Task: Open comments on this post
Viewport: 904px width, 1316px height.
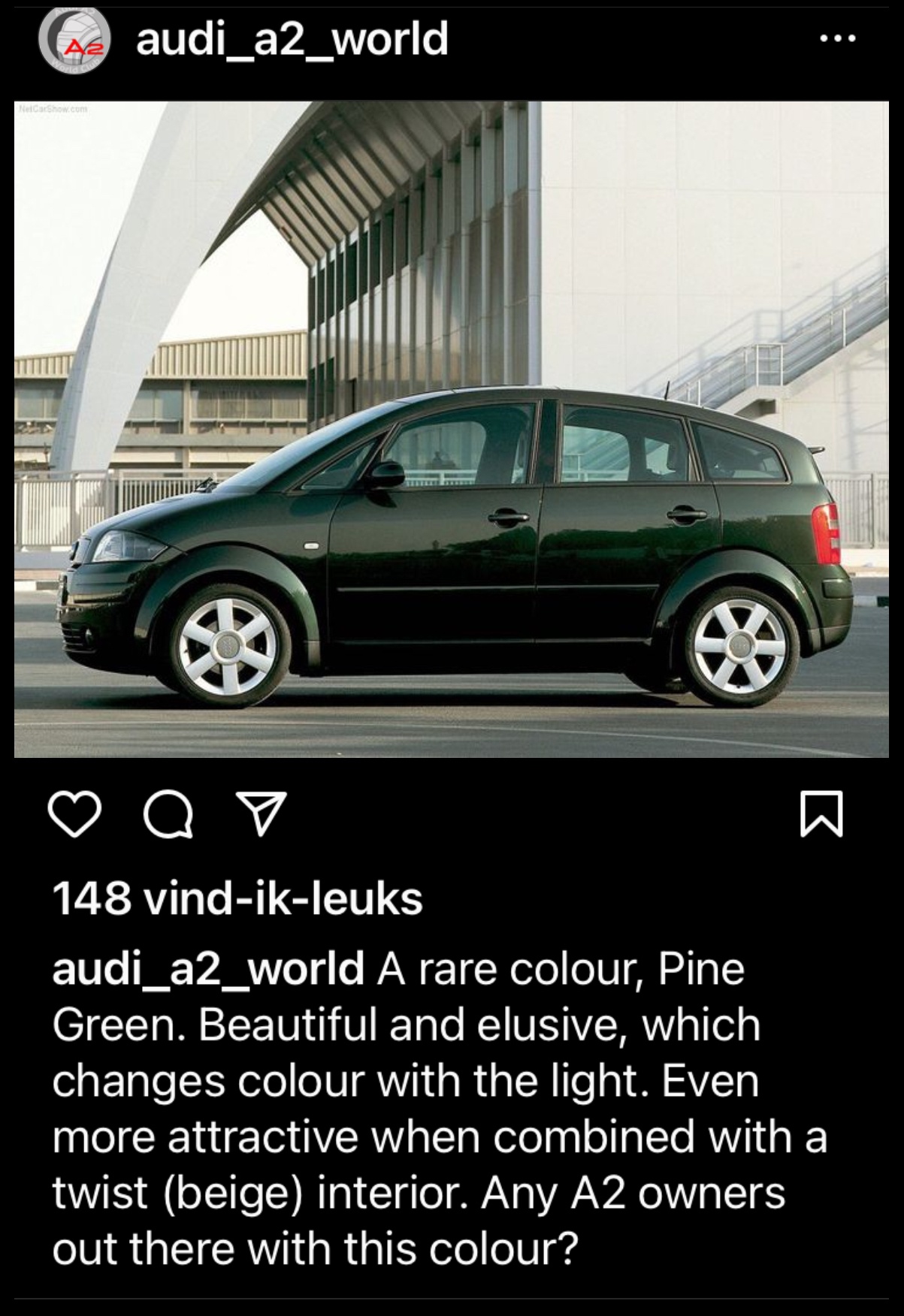Action: [x=168, y=813]
